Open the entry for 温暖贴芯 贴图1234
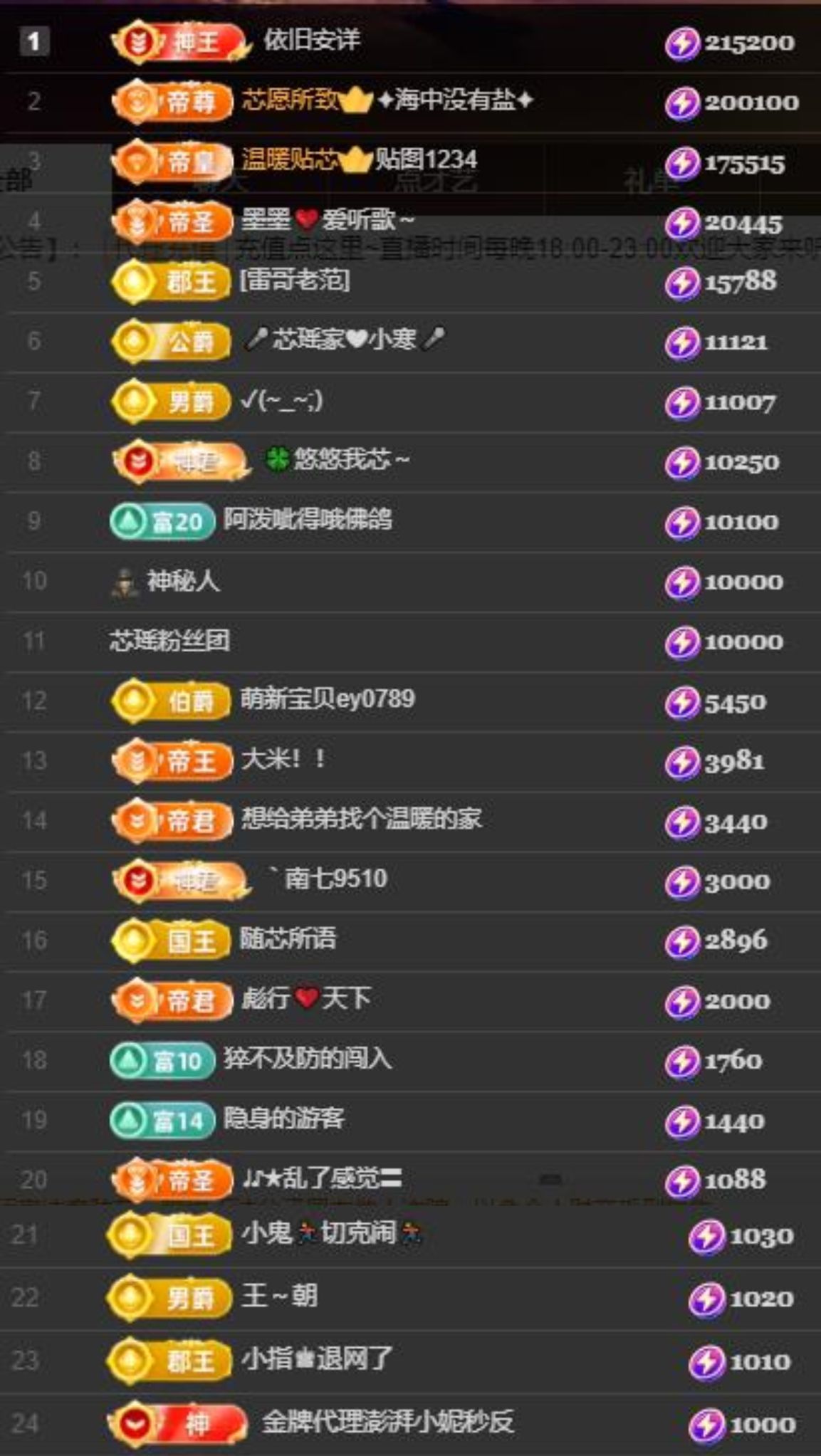The height and width of the screenshot is (1456, 821). point(359,160)
